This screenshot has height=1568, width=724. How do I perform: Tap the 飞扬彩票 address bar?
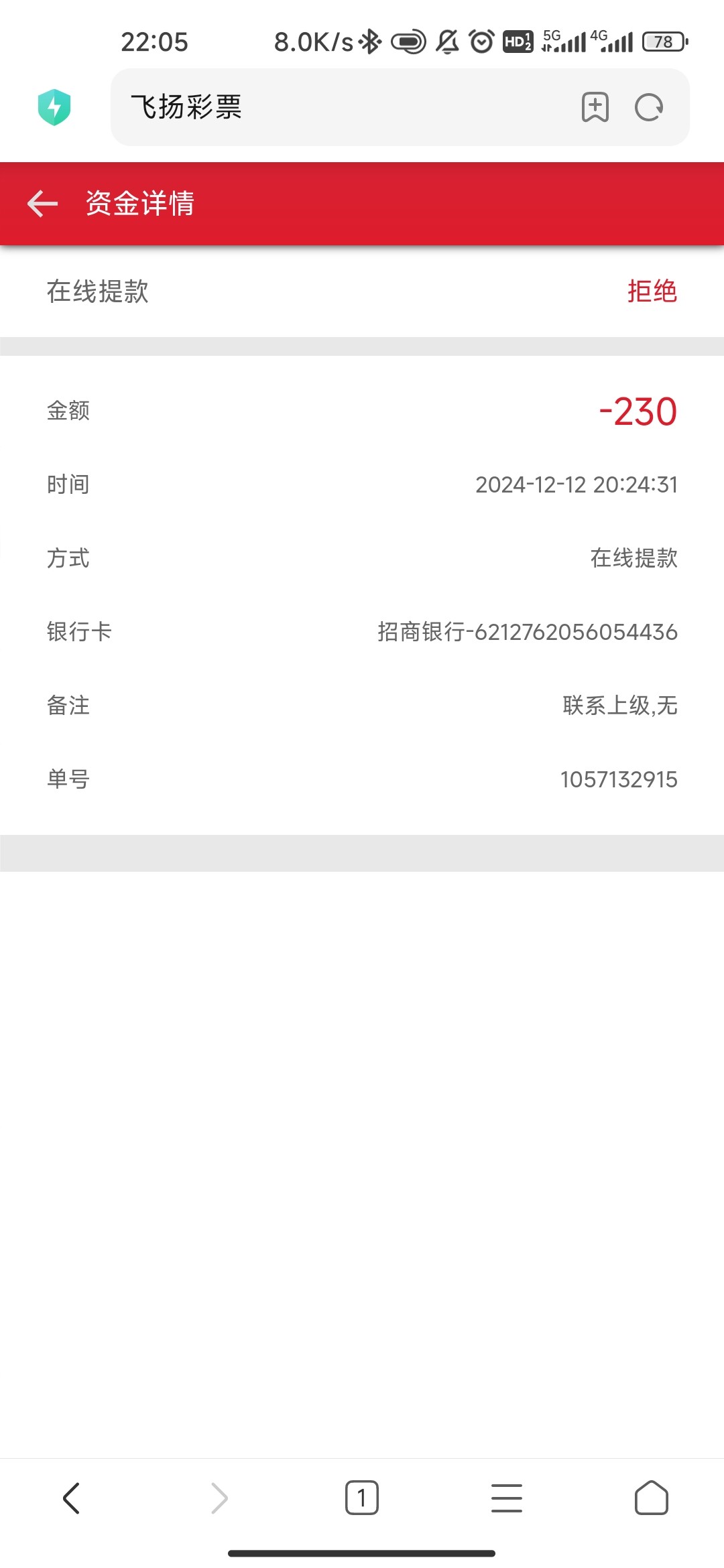pos(335,107)
